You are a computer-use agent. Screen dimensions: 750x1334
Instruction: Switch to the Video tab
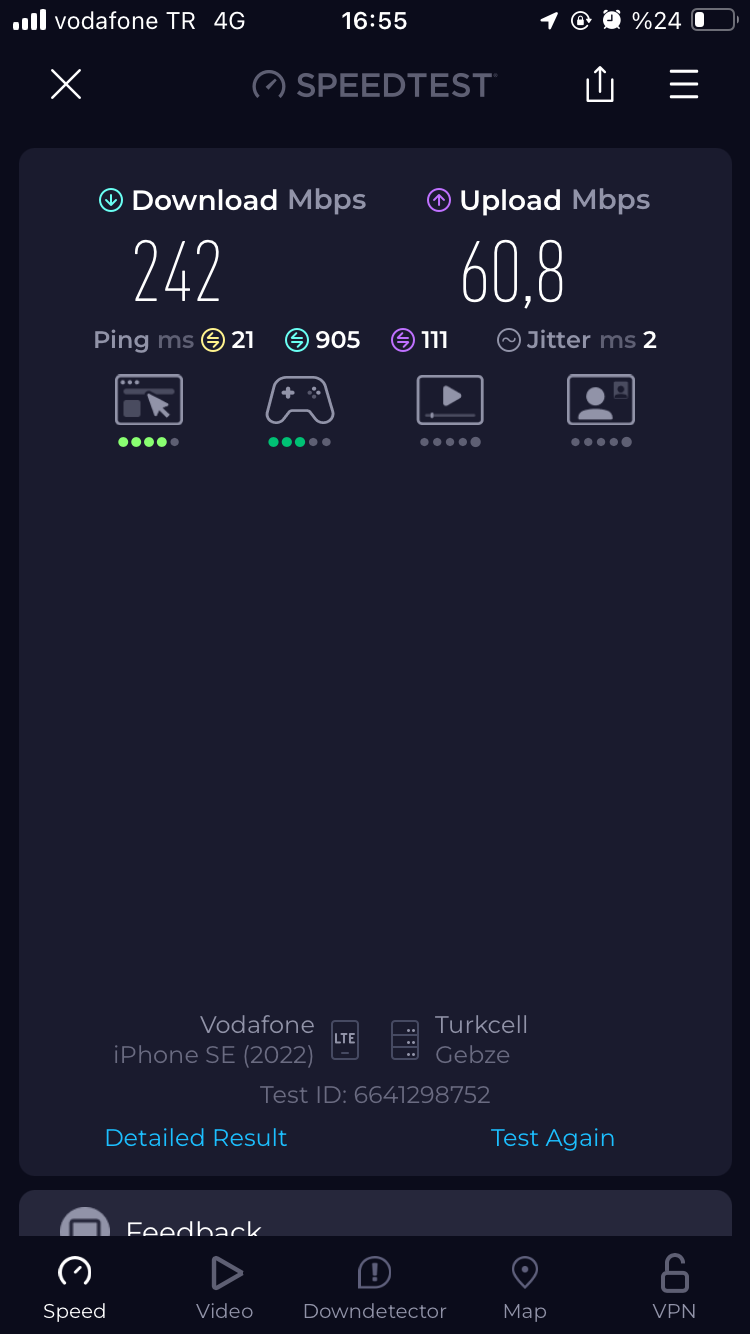click(x=225, y=1288)
